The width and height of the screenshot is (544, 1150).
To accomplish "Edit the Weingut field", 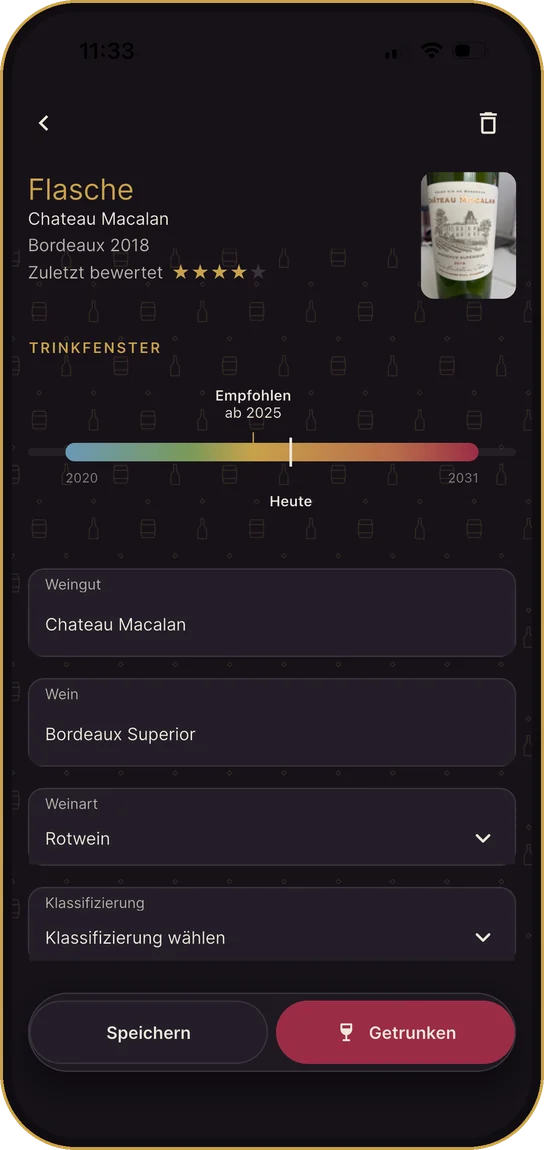I will coord(272,612).
